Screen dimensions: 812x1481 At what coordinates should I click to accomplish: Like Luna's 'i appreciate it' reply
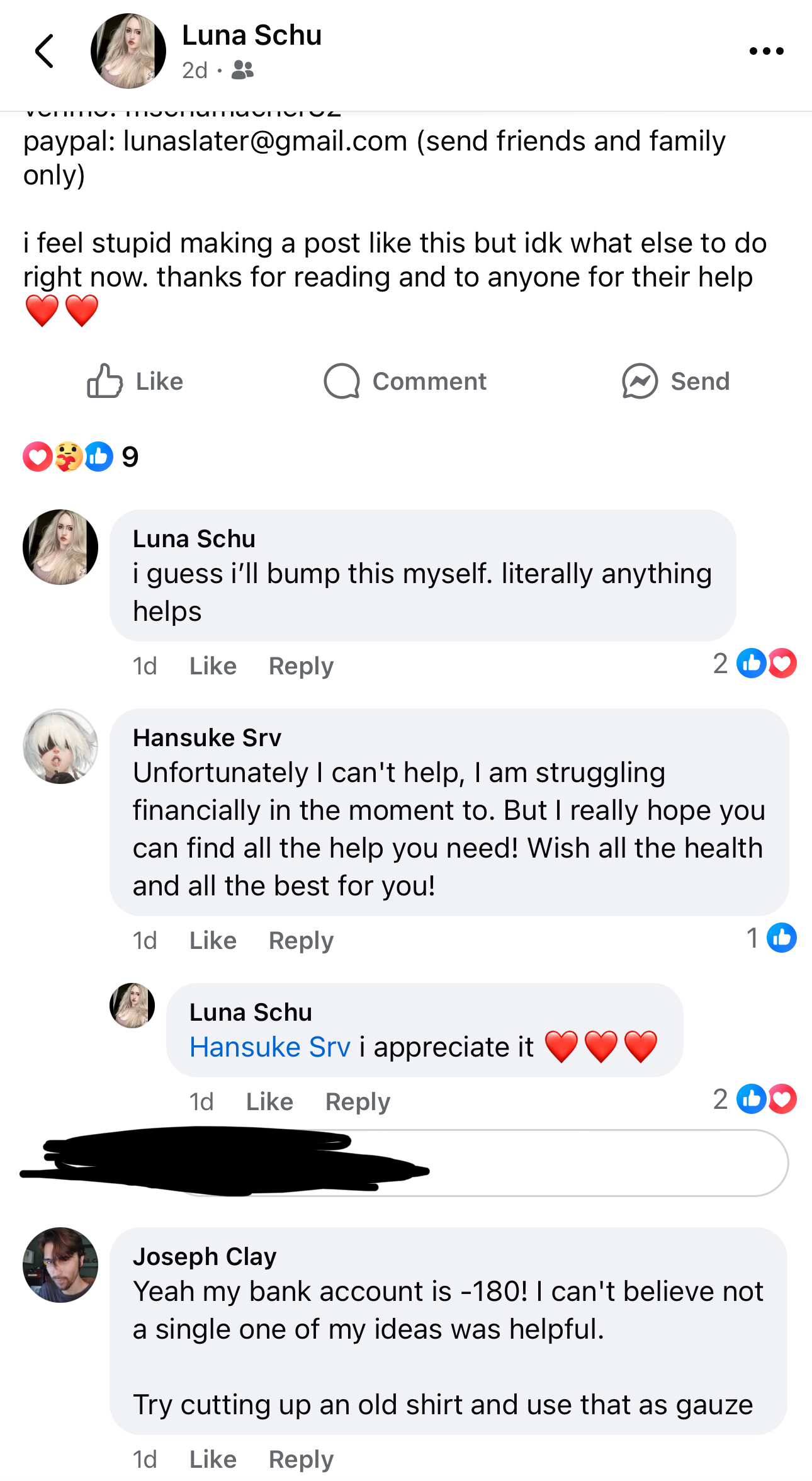pos(269,1101)
